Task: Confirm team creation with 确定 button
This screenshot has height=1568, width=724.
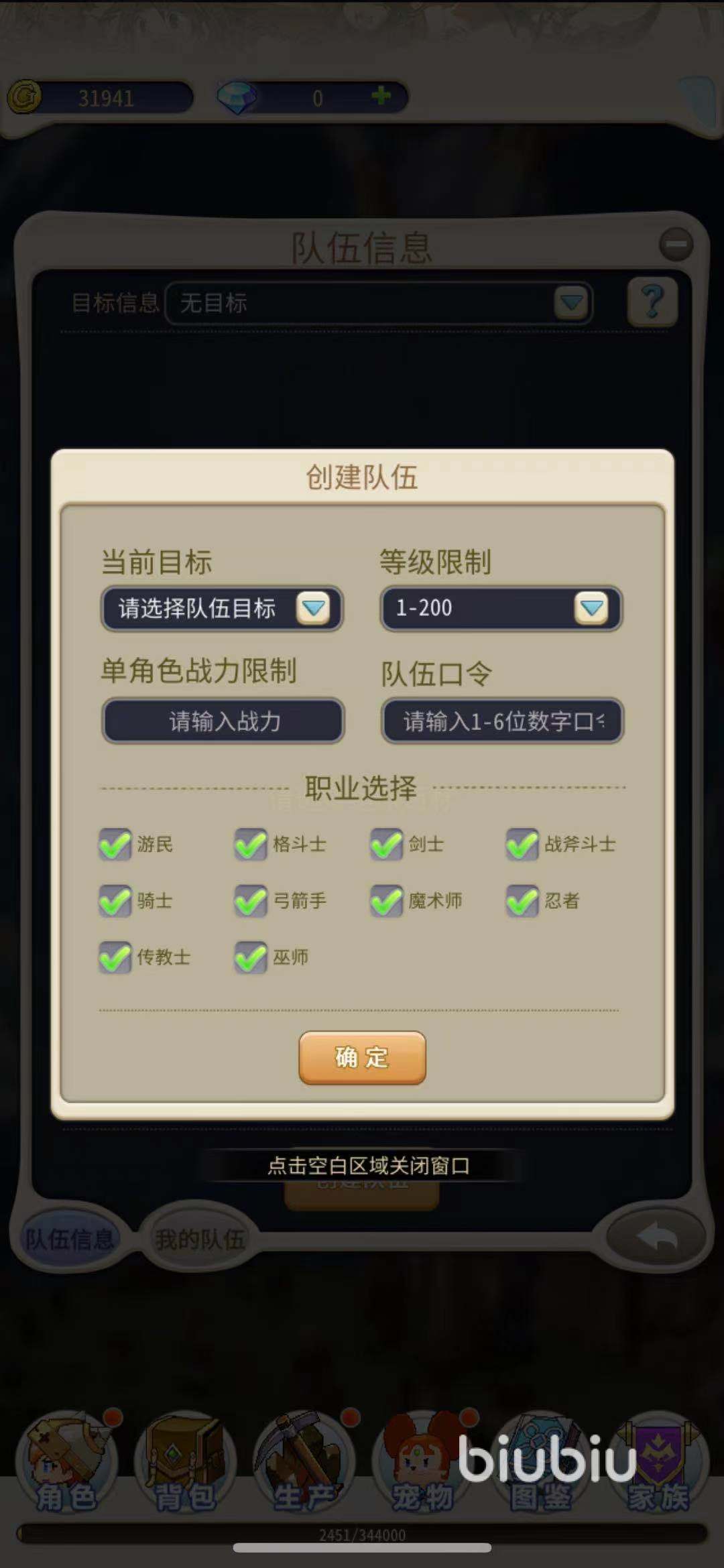Action: 362,1057
